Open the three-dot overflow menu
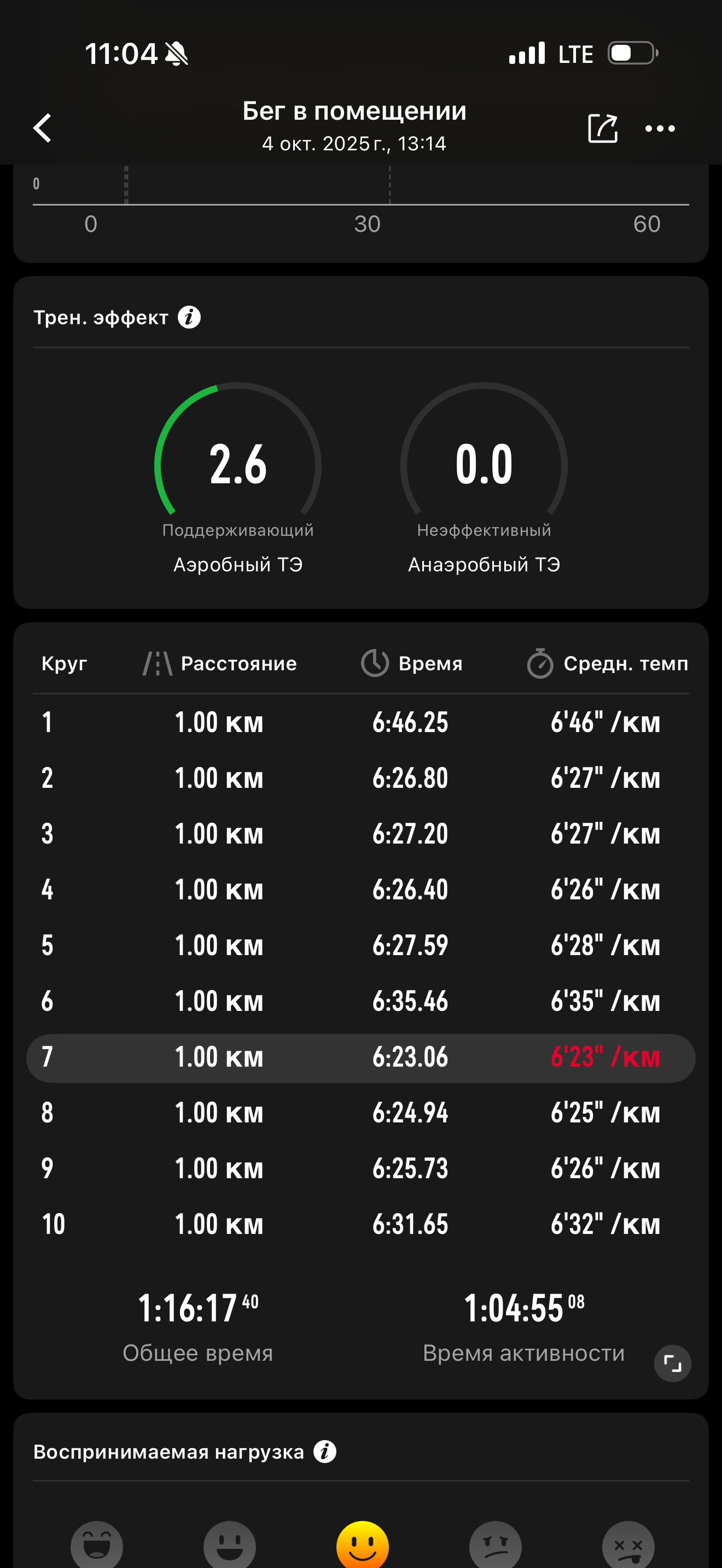 [660, 128]
